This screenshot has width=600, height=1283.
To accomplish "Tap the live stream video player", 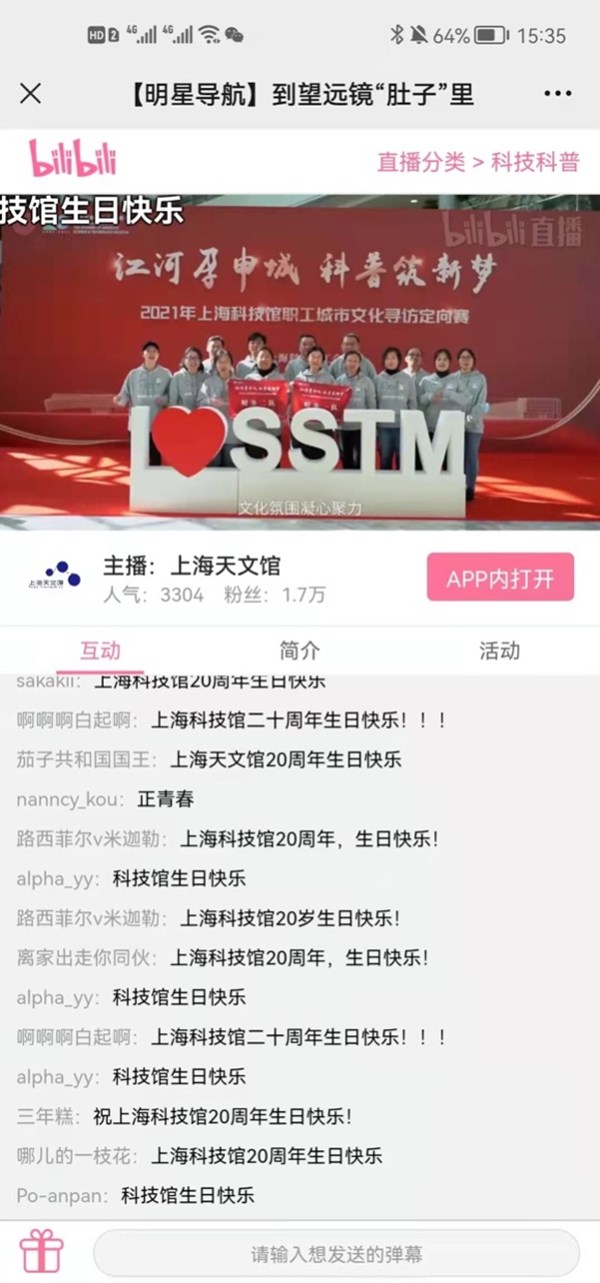I will pos(300,360).
